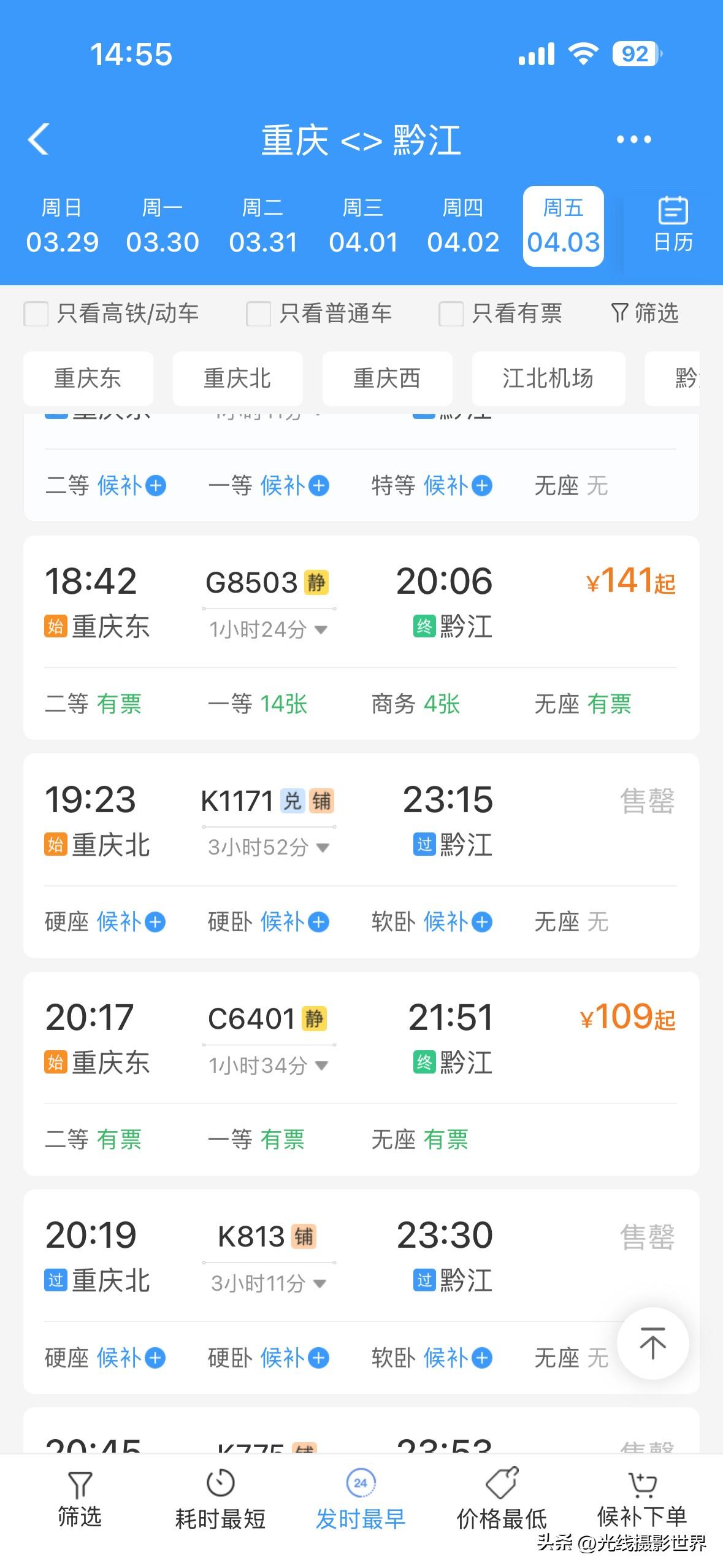Open the 筛选 filter next to checkboxes
Screen dimensions: 723x1568
[645, 313]
